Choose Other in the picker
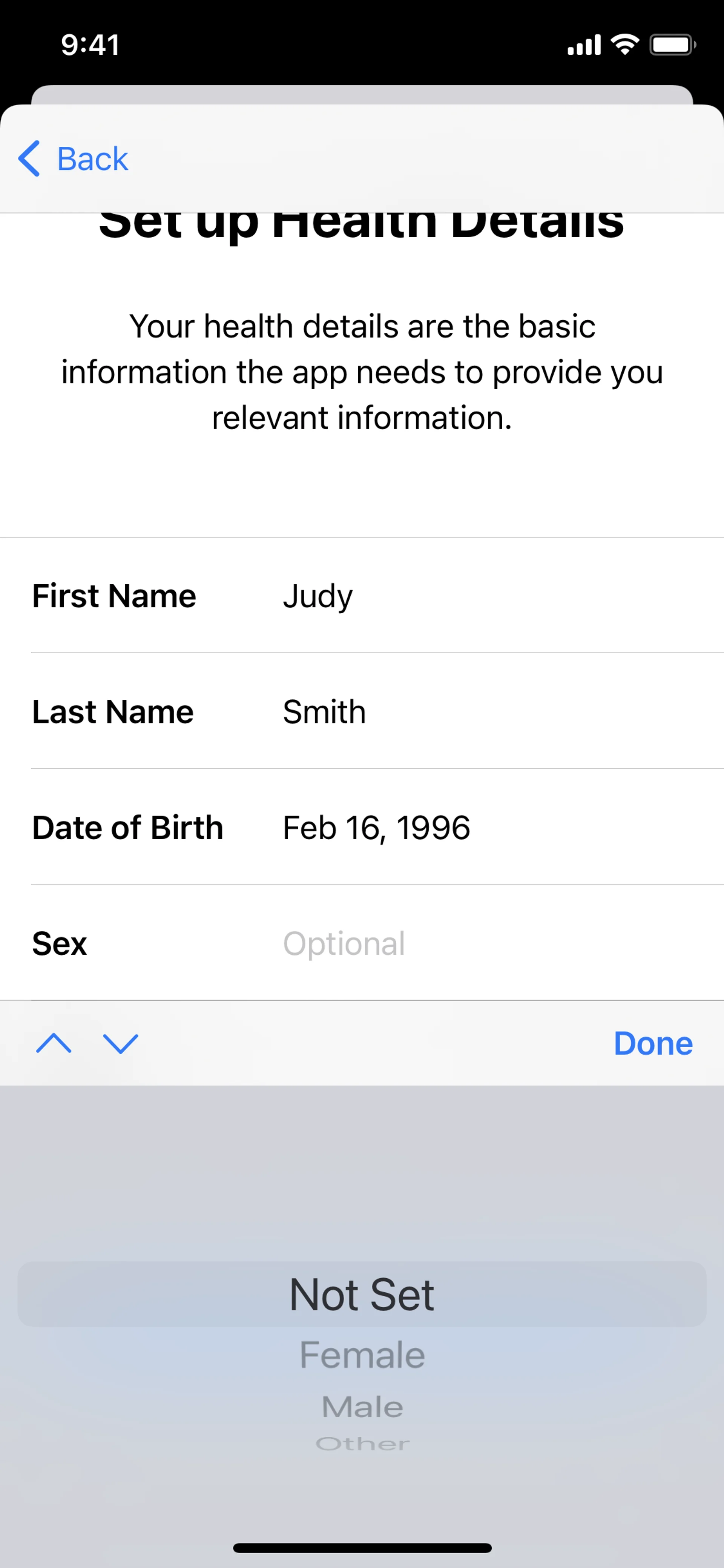The width and height of the screenshot is (724, 1568). [x=362, y=1443]
